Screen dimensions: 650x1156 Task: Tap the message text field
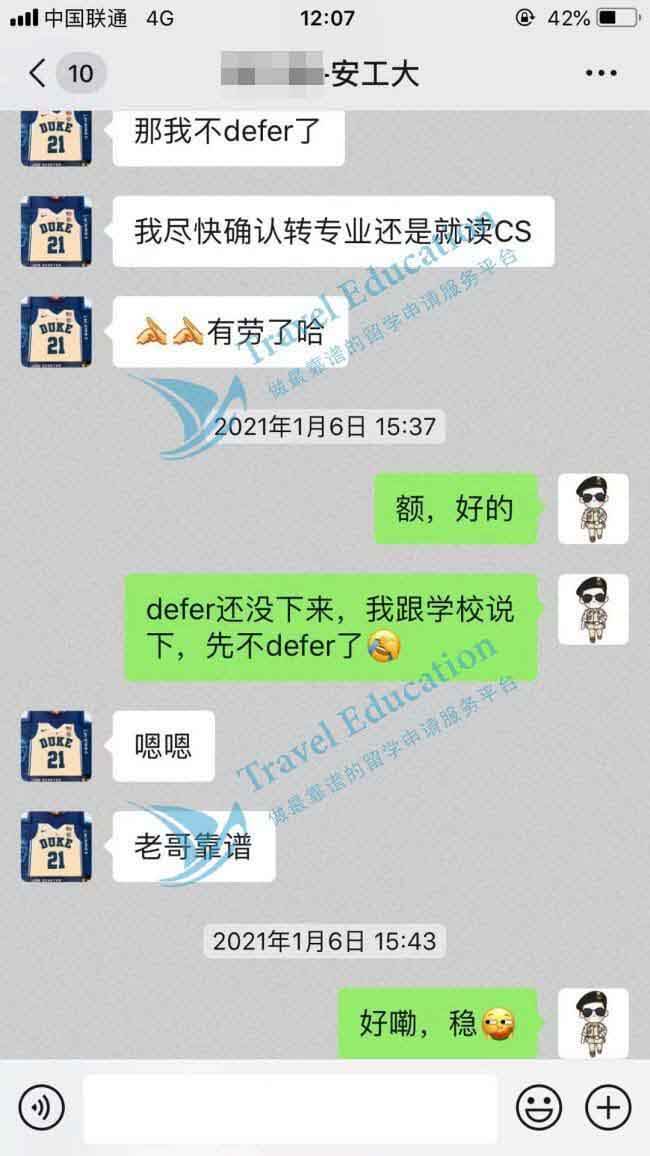(290, 1108)
